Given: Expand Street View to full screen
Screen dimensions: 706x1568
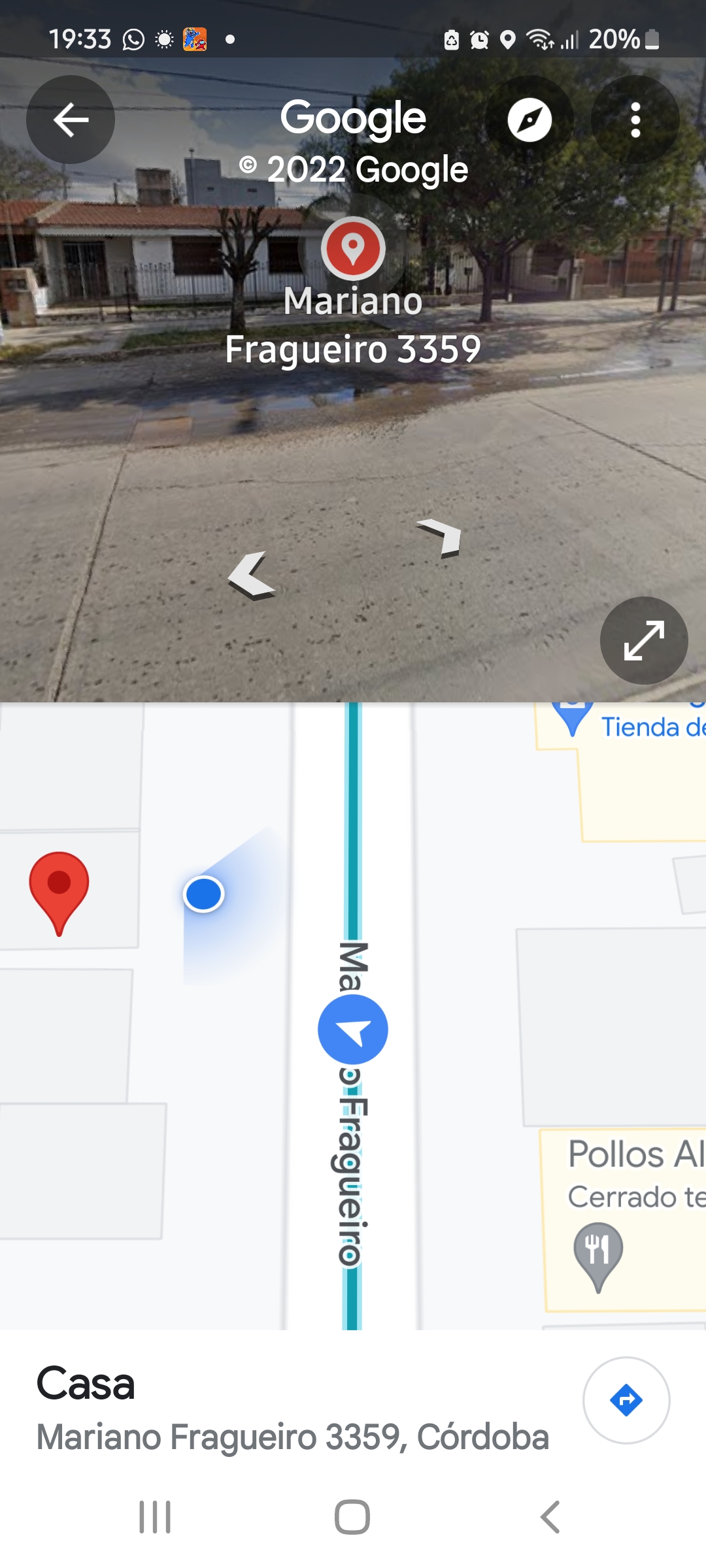Looking at the screenshot, I should (x=644, y=640).
